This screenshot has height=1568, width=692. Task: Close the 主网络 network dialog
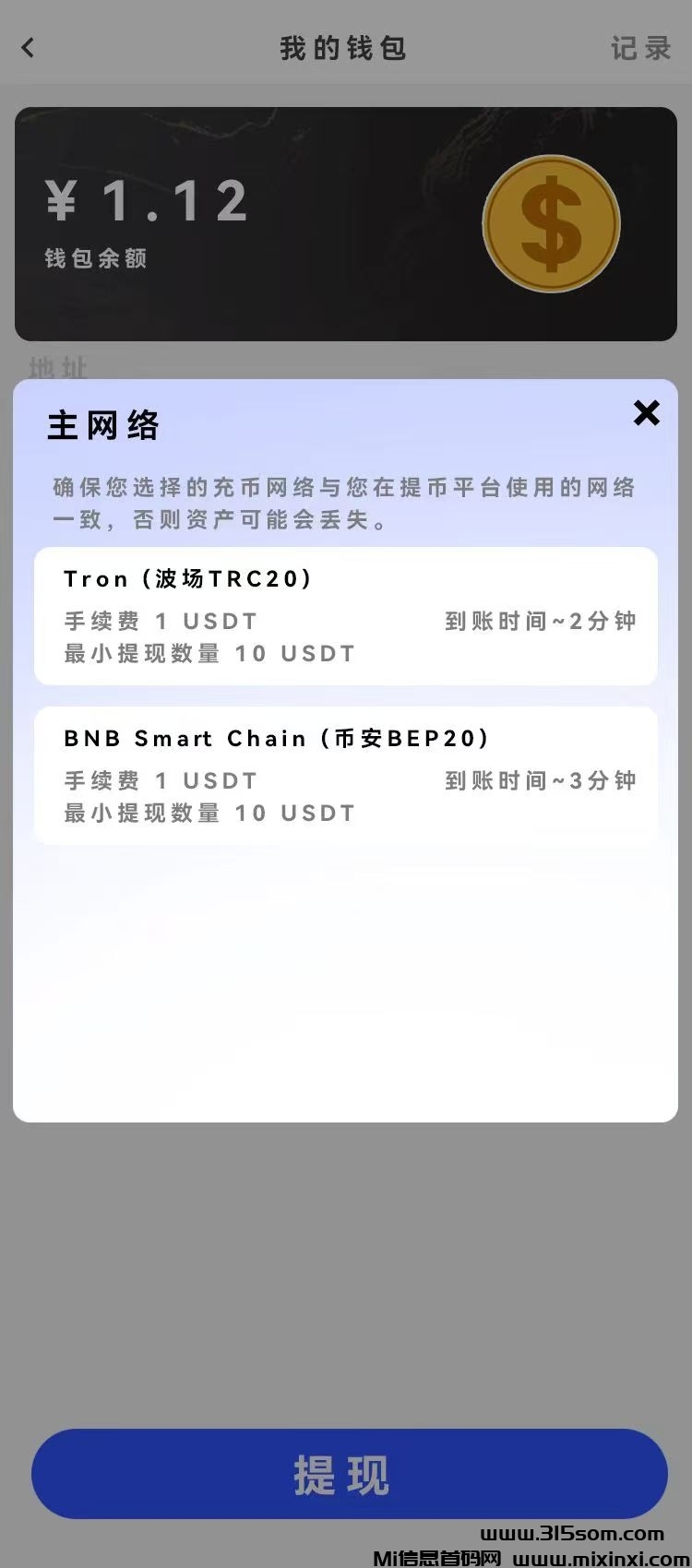pos(647,412)
